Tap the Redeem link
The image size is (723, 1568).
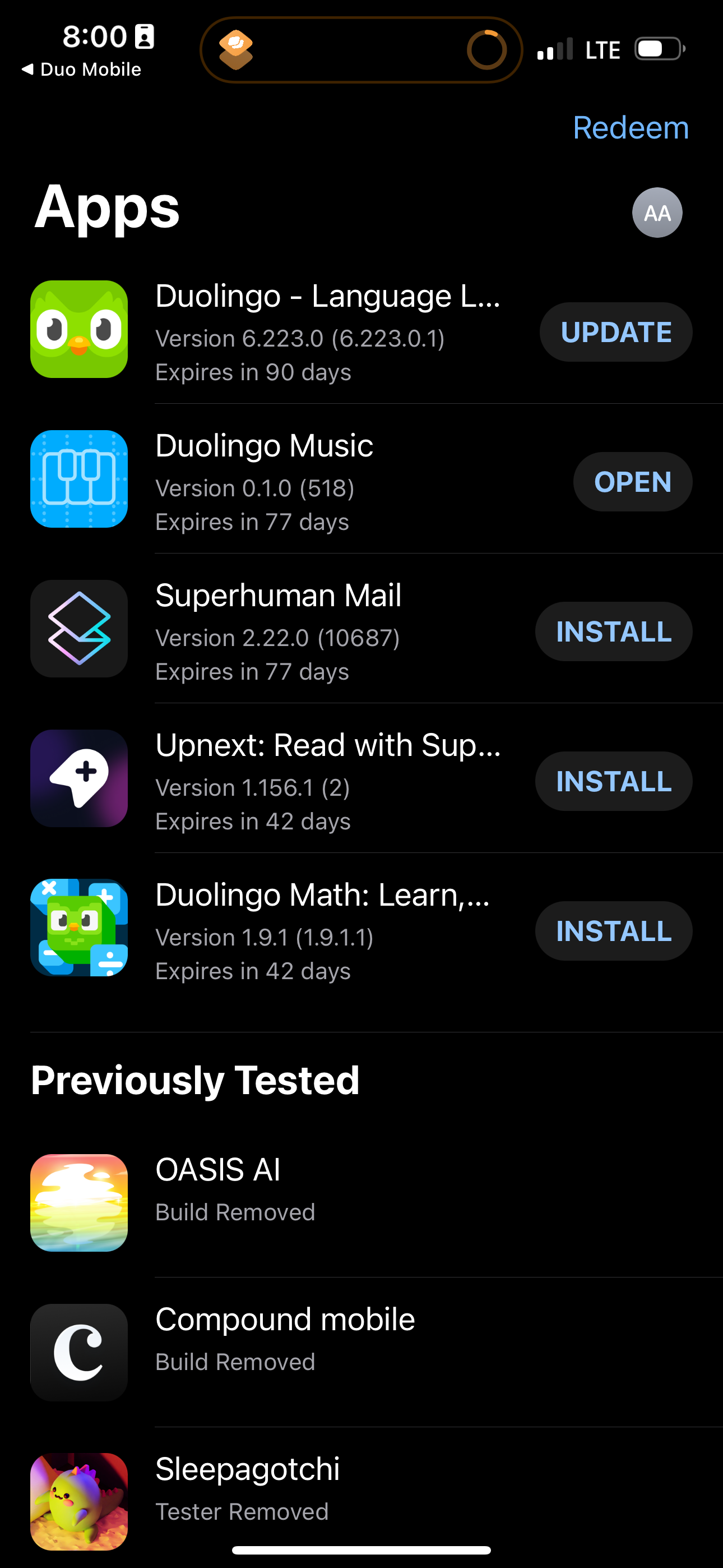click(x=631, y=128)
